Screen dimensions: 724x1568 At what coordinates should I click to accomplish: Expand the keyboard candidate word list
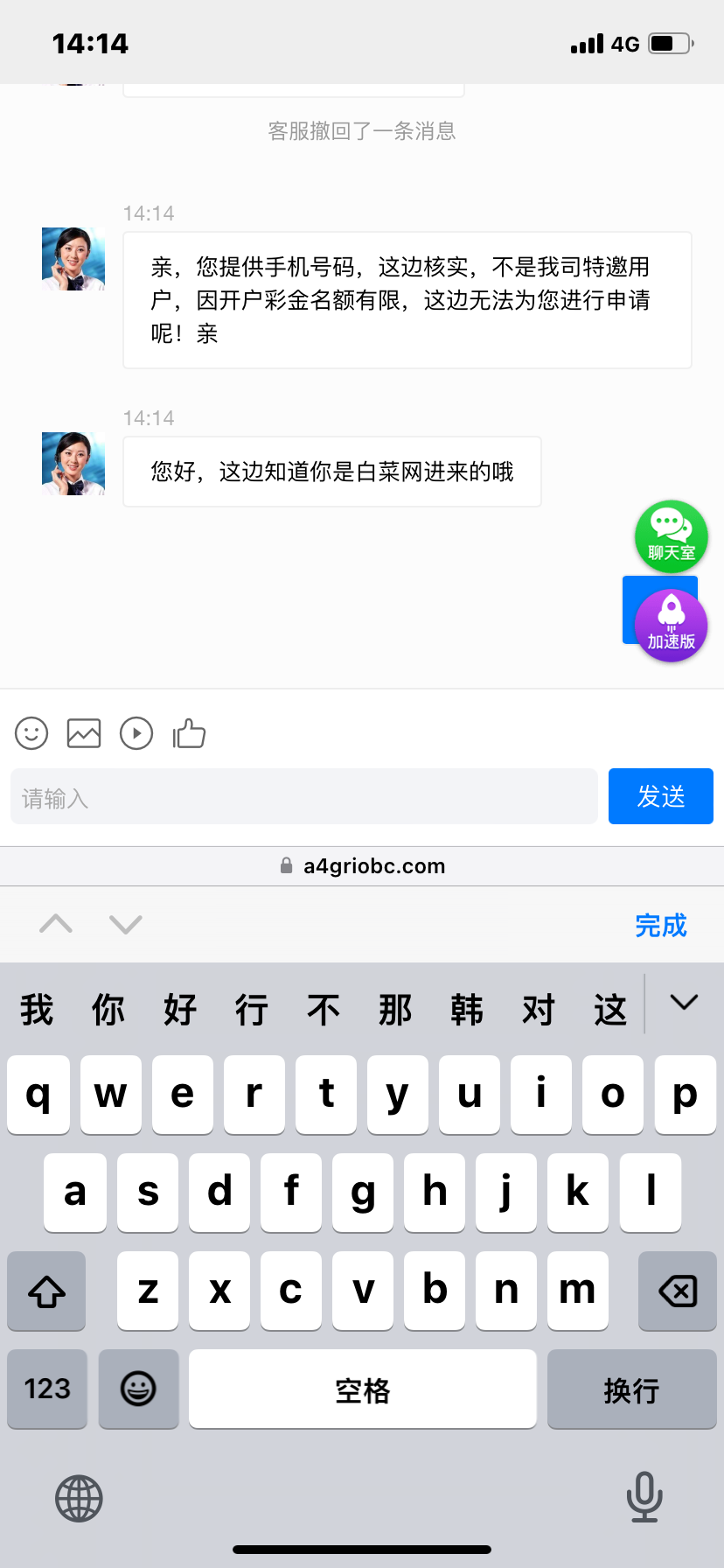(684, 1003)
